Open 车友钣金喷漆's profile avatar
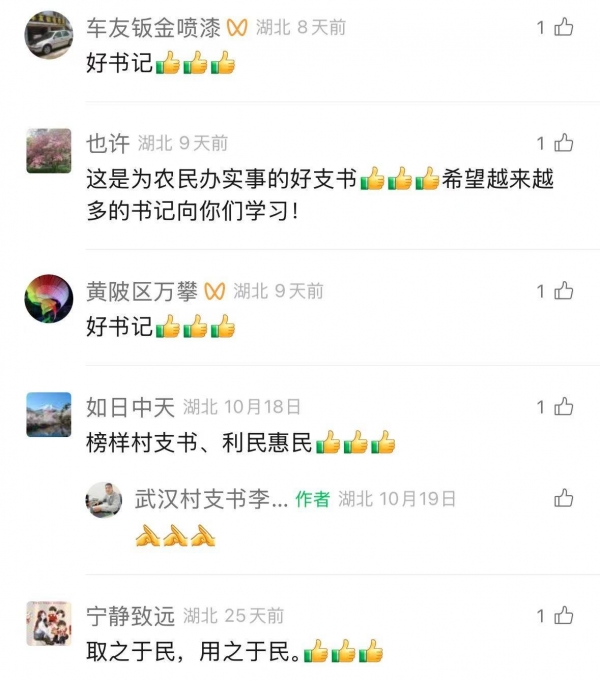The image size is (600, 681). pos(49,35)
